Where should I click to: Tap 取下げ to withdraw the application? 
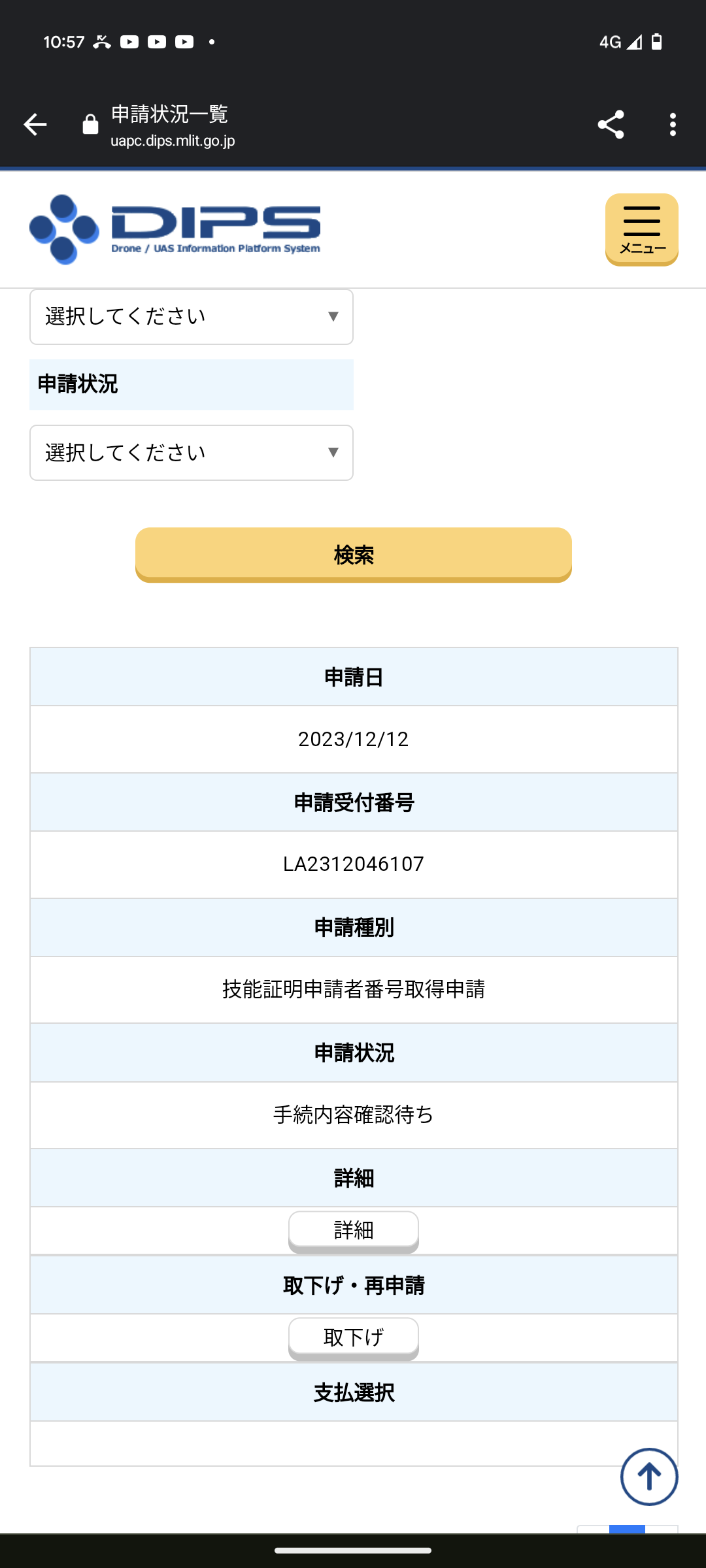pyautogui.click(x=353, y=1337)
